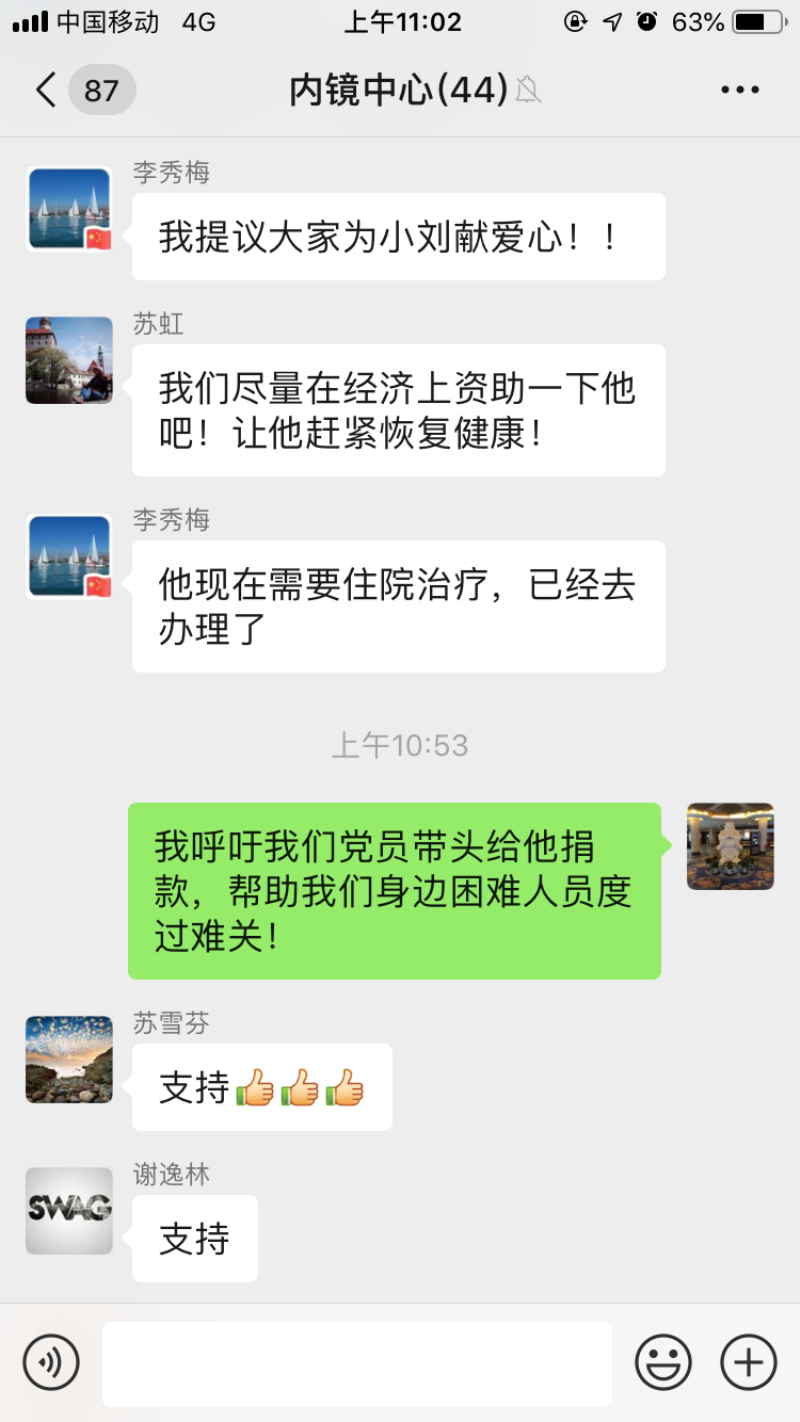Open 苏虹's profile avatar
Screen dimensions: 800x1422
(x=69, y=360)
